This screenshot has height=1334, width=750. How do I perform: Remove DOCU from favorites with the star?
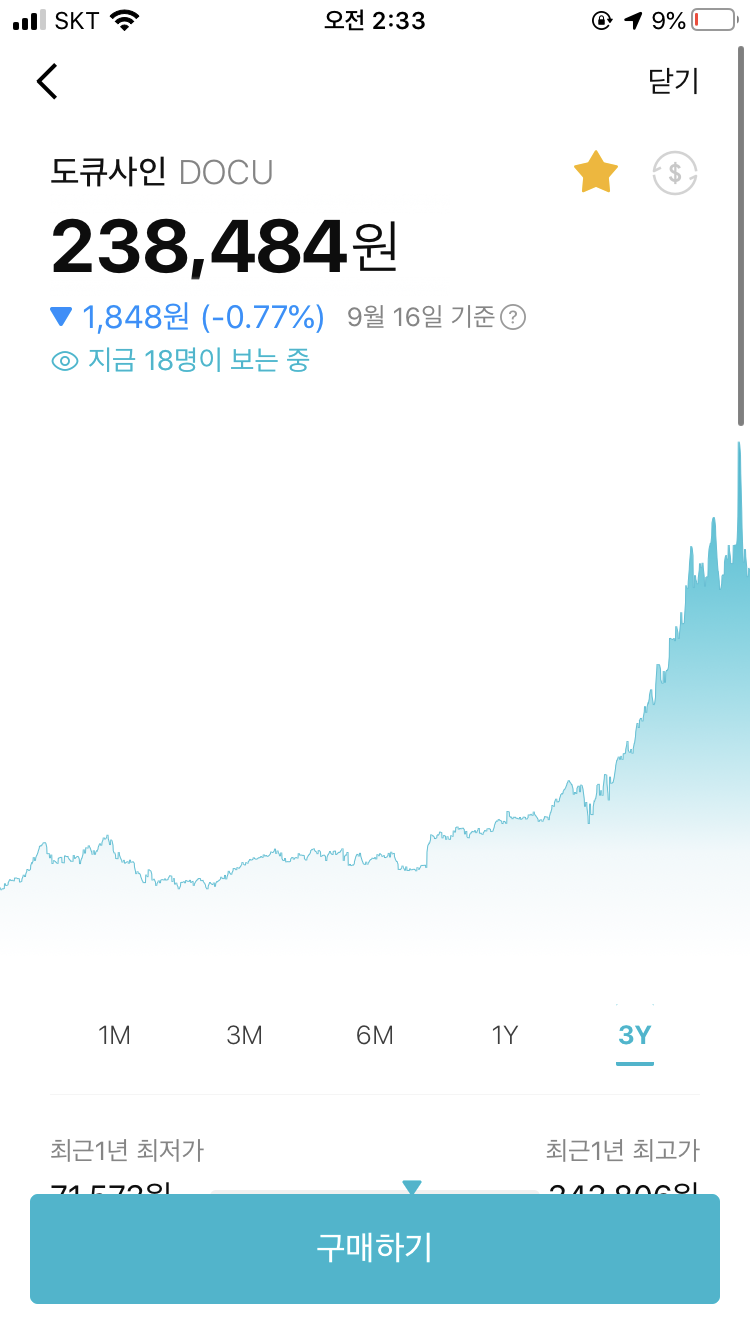(x=595, y=173)
